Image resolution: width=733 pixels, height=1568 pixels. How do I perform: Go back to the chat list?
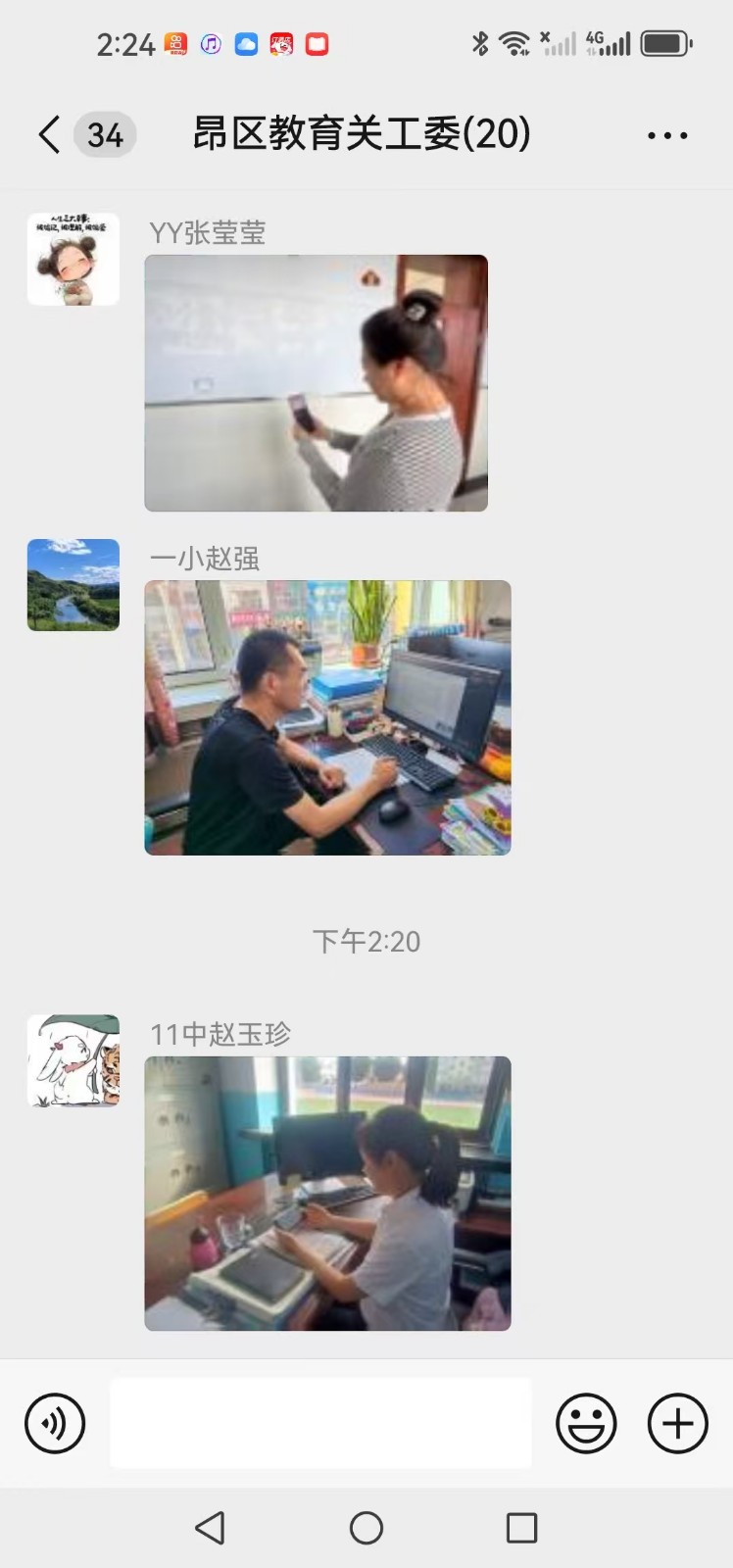(51, 134)
